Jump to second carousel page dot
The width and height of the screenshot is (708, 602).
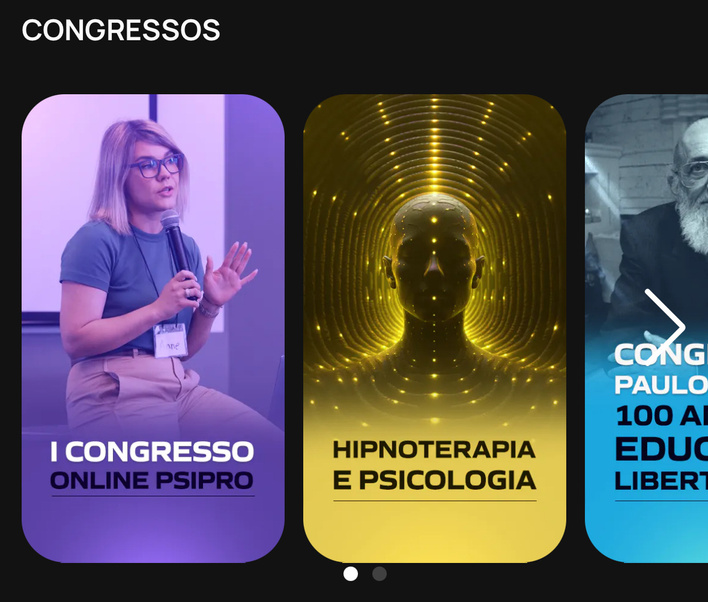coord(379,574)
